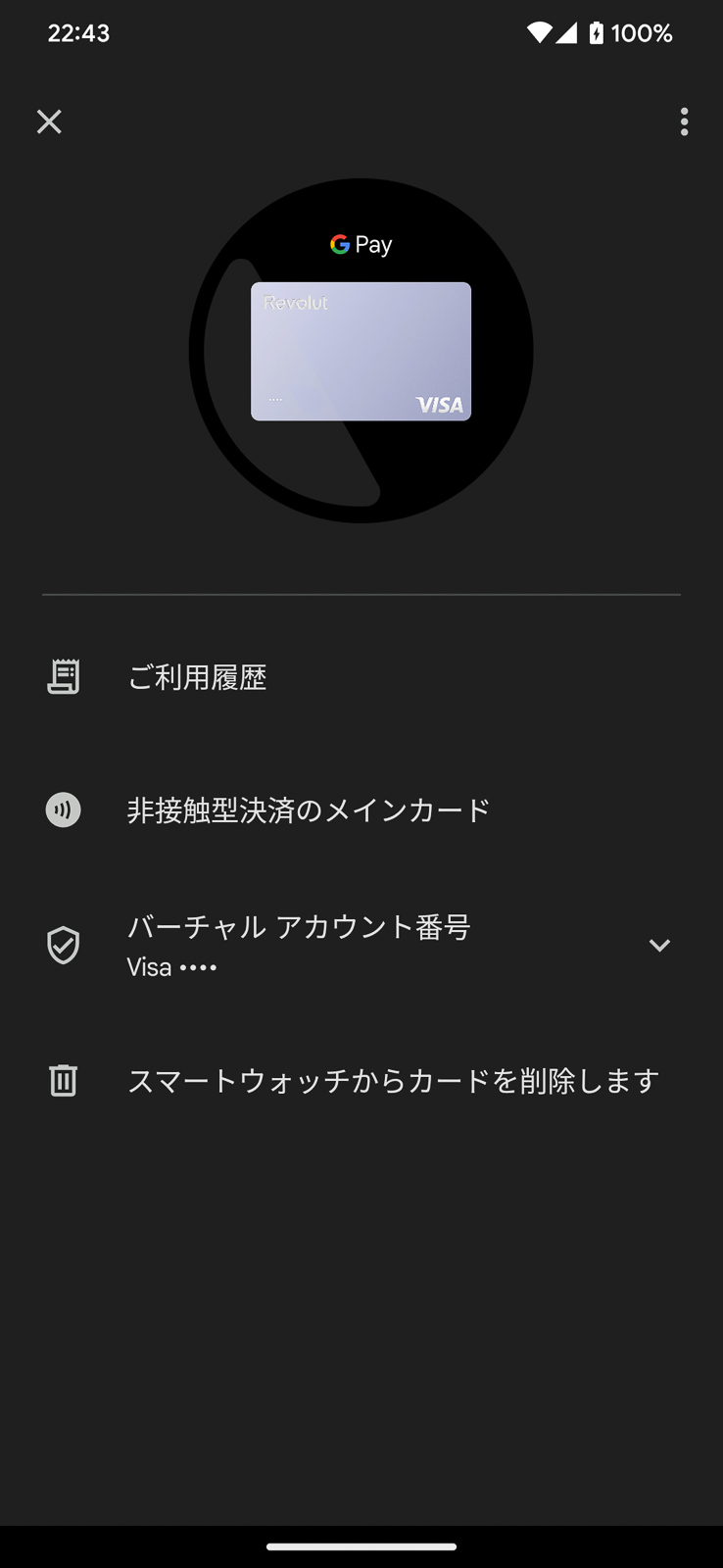Viewport: 723px width, 1568px height.
Task: Tap the Visa •••• account label
Action: pos(173,966)
